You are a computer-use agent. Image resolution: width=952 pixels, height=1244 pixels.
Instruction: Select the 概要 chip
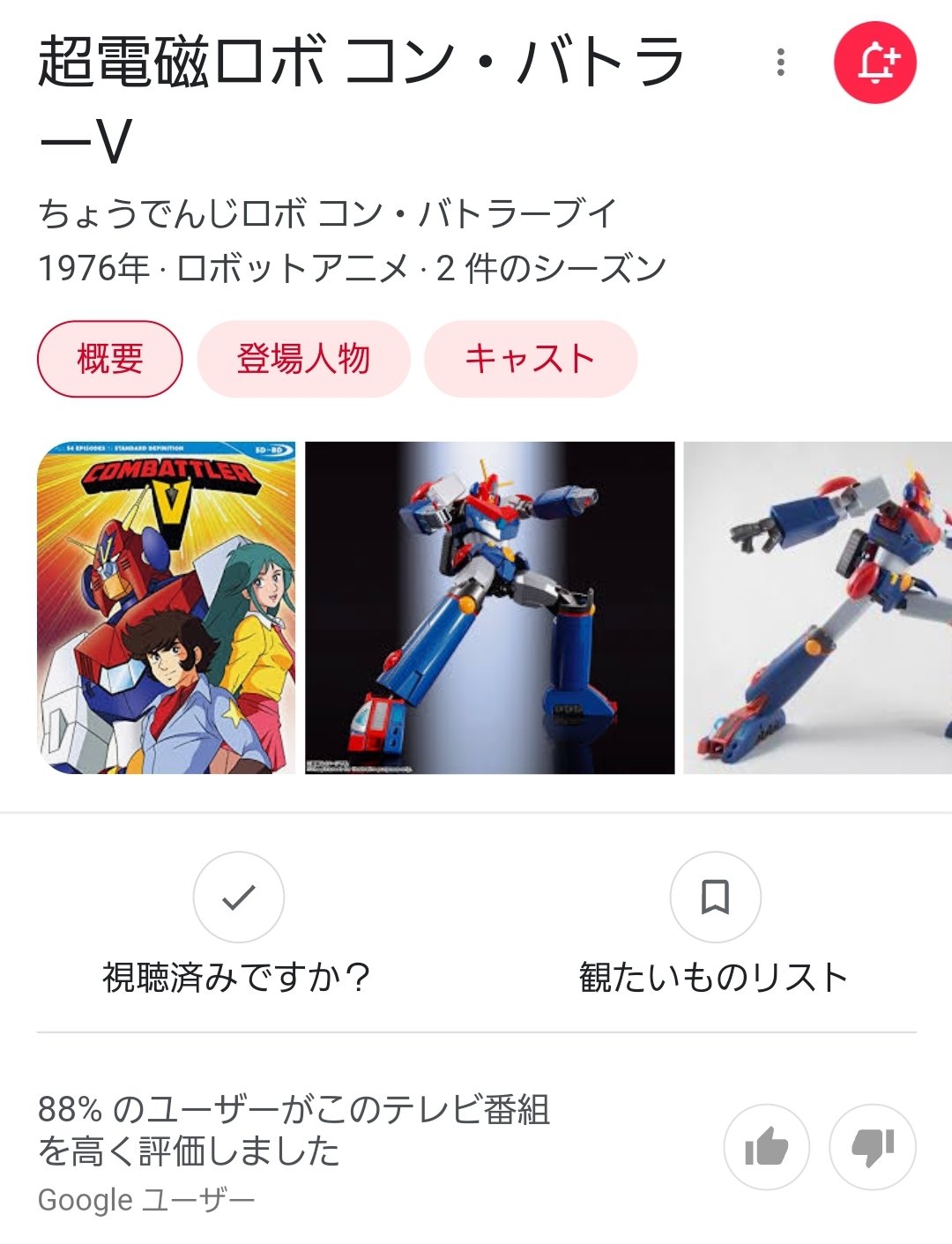click(x=110, y=359)
